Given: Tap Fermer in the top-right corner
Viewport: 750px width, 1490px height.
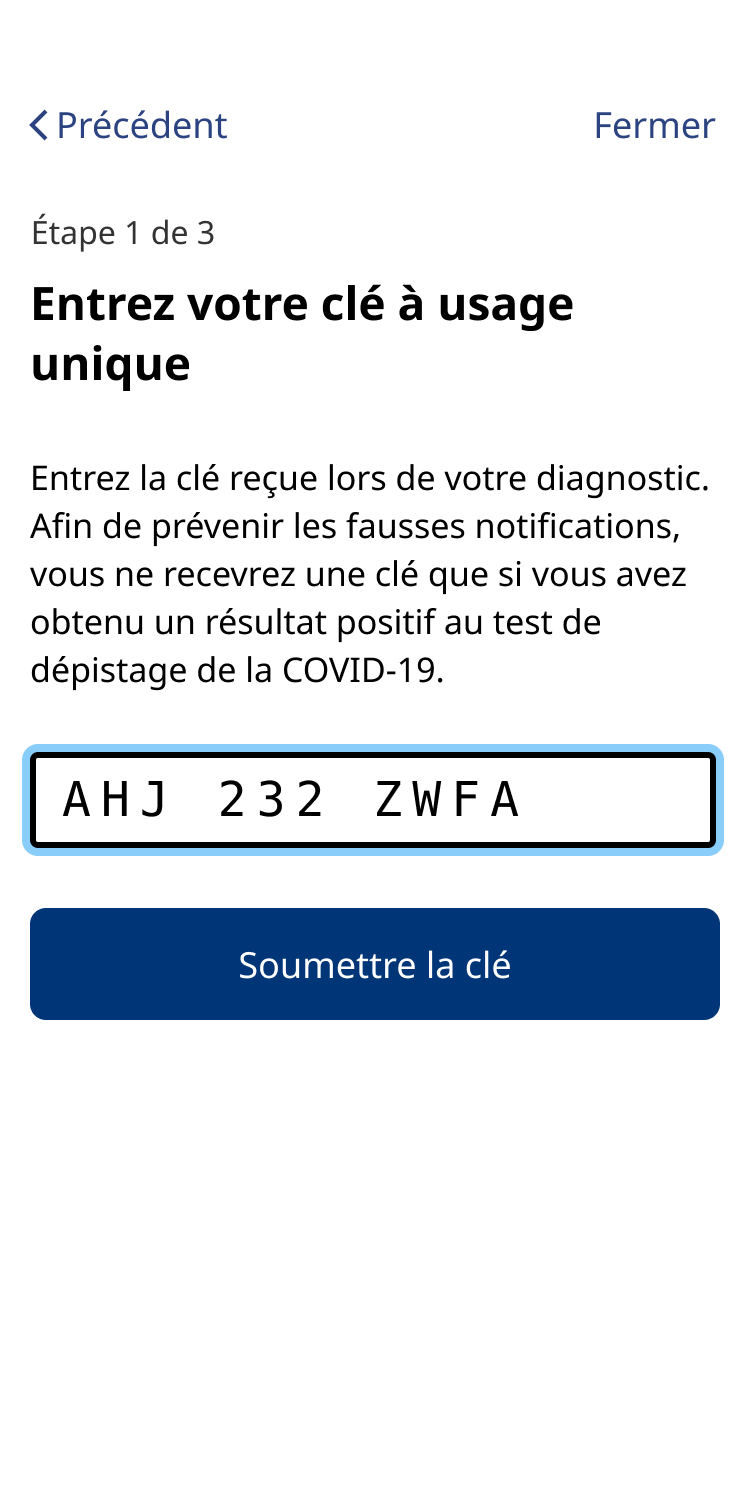Looking at the screenshot, I should pos(655,125).
